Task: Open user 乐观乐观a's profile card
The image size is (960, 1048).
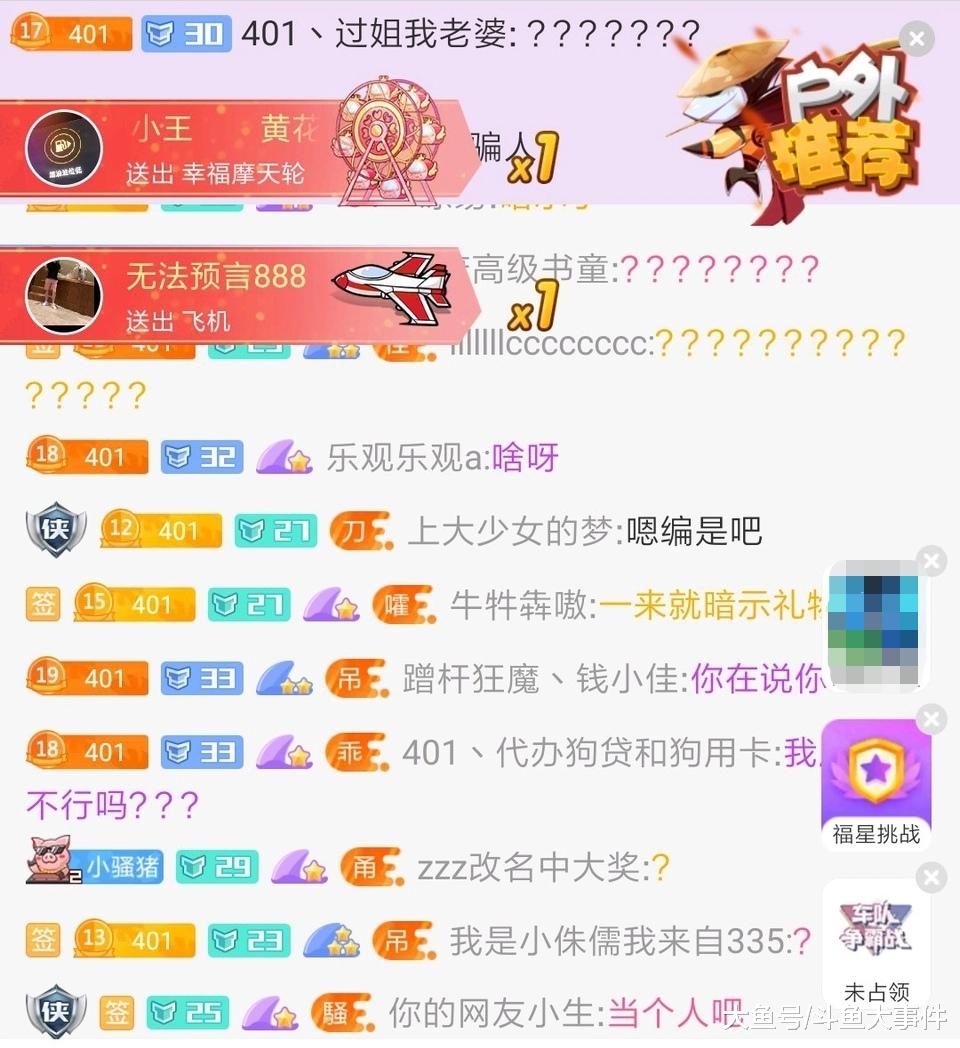Action: 405,458
